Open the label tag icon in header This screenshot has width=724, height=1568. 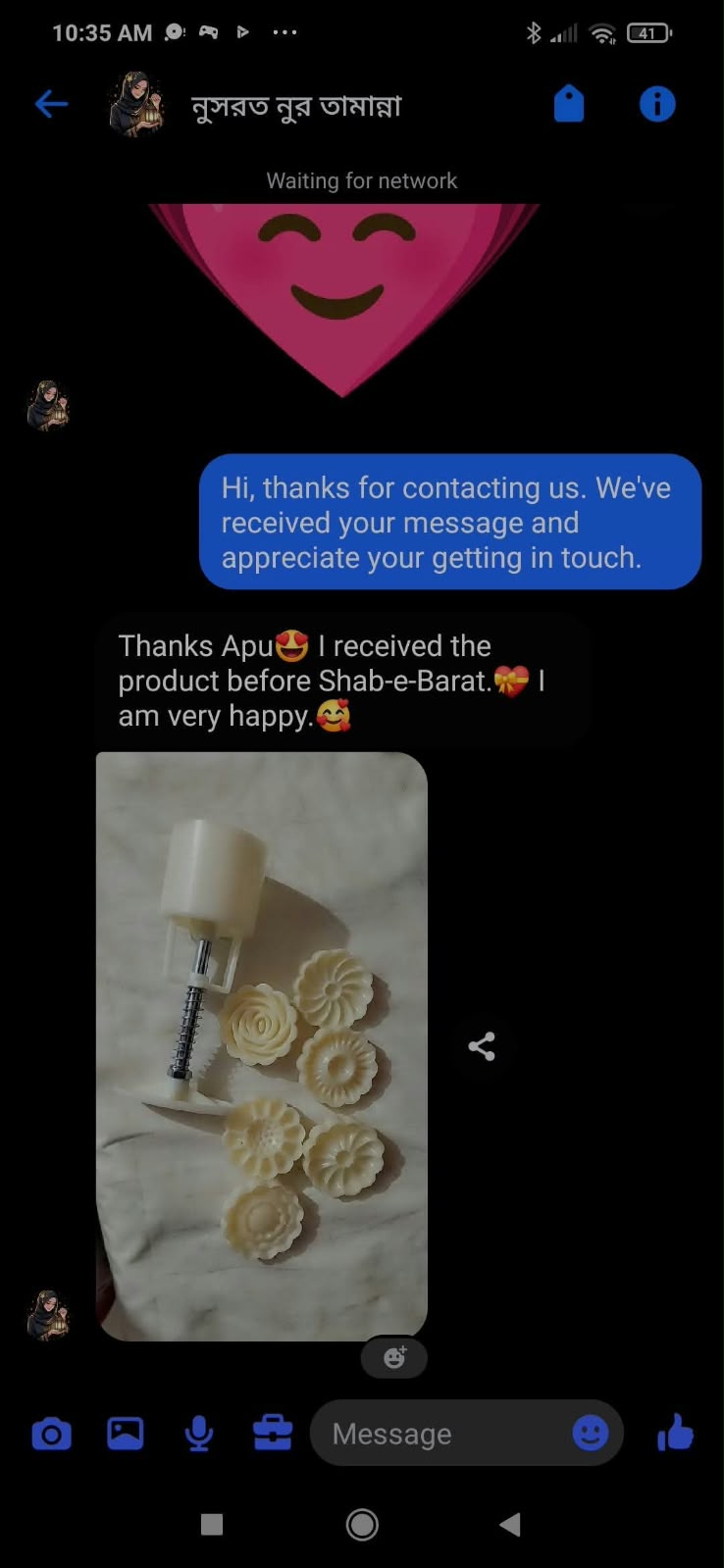click(x=569, y=103)
